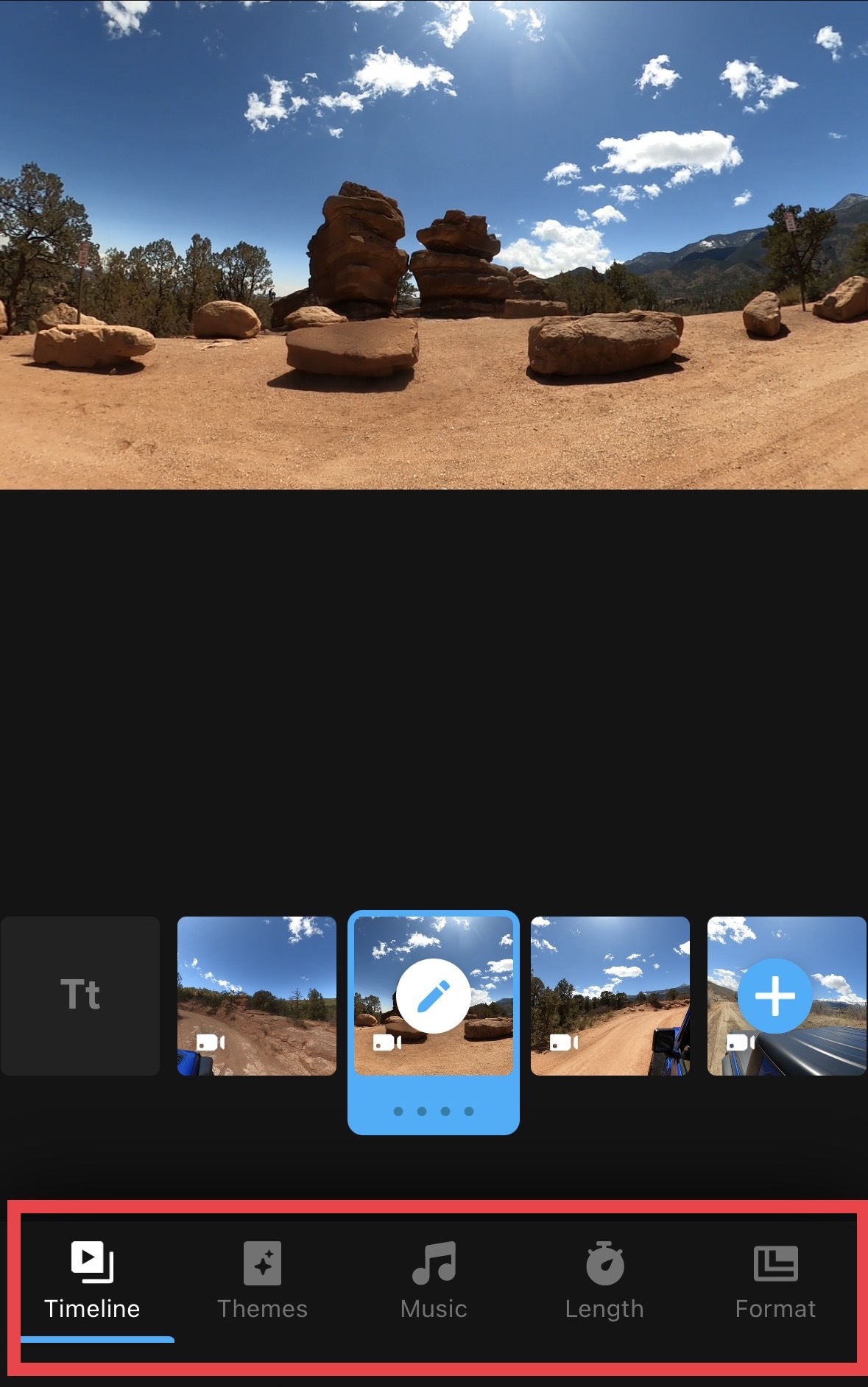Select the Tt title tile
Image resolution: width=868 pixels, height=1387 pixels.
(80, 995)
